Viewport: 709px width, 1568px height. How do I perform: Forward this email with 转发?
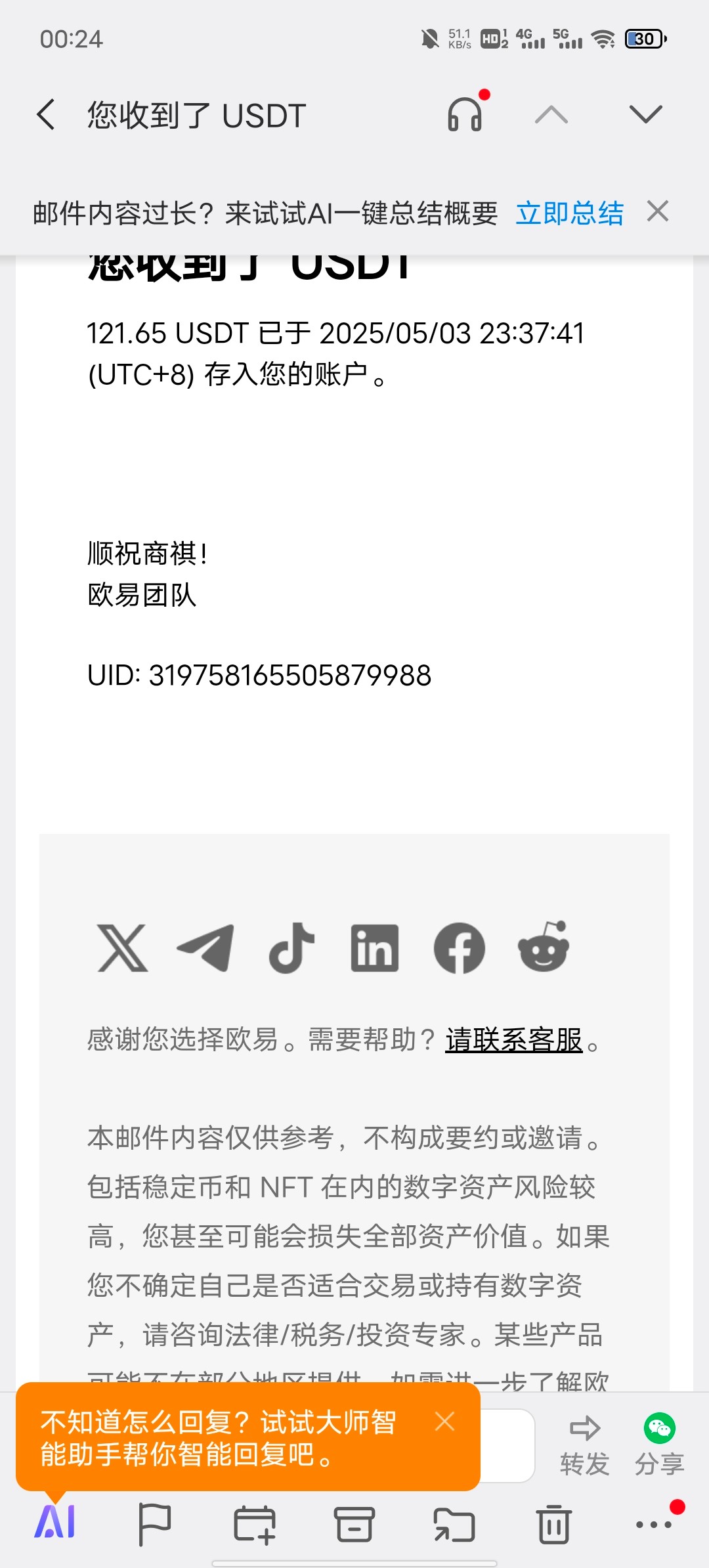[585, 1445]
